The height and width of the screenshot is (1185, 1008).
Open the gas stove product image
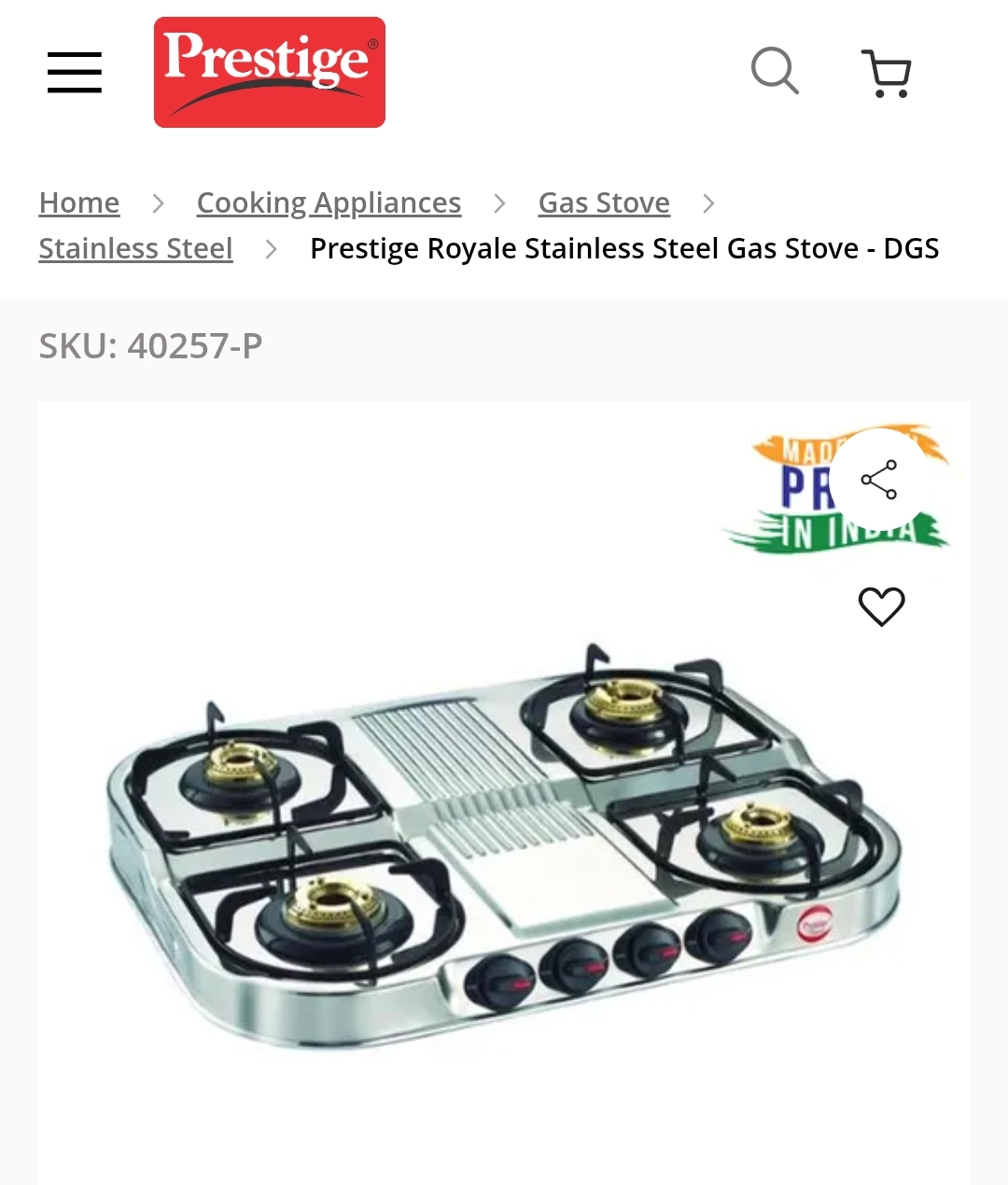504,849
